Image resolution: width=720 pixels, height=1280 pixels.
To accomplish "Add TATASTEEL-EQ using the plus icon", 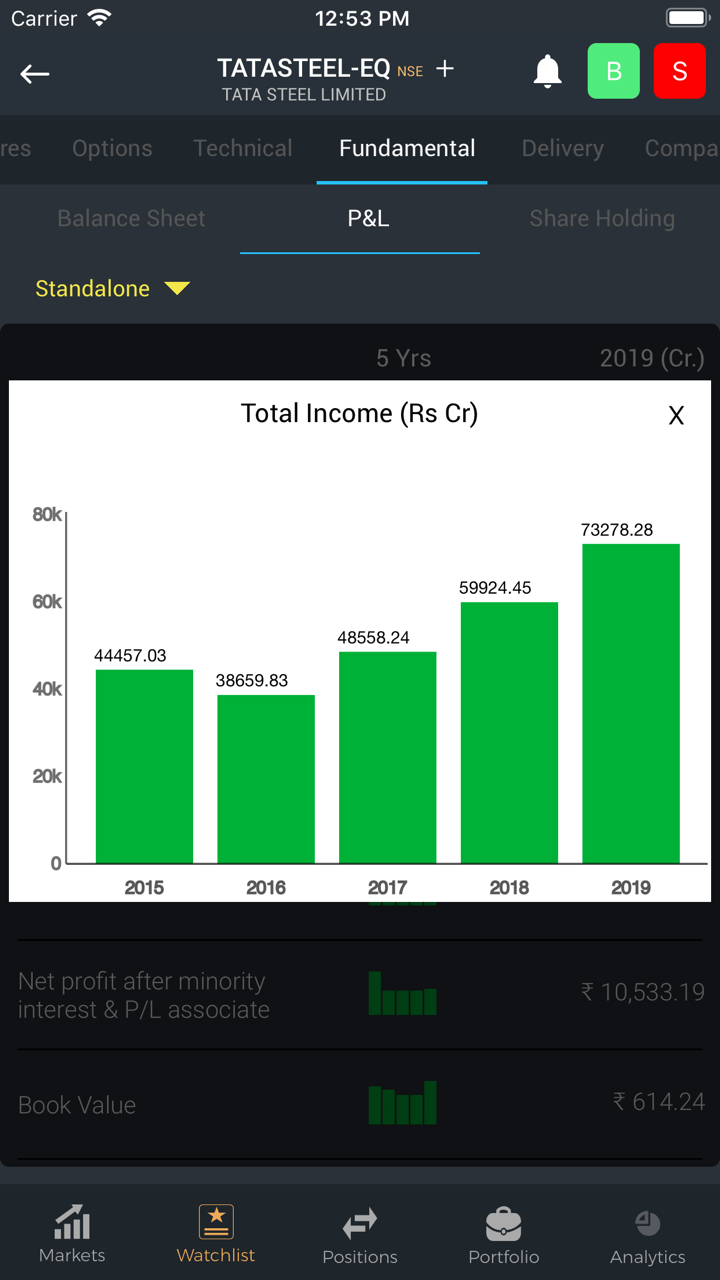I will point(445,69).
